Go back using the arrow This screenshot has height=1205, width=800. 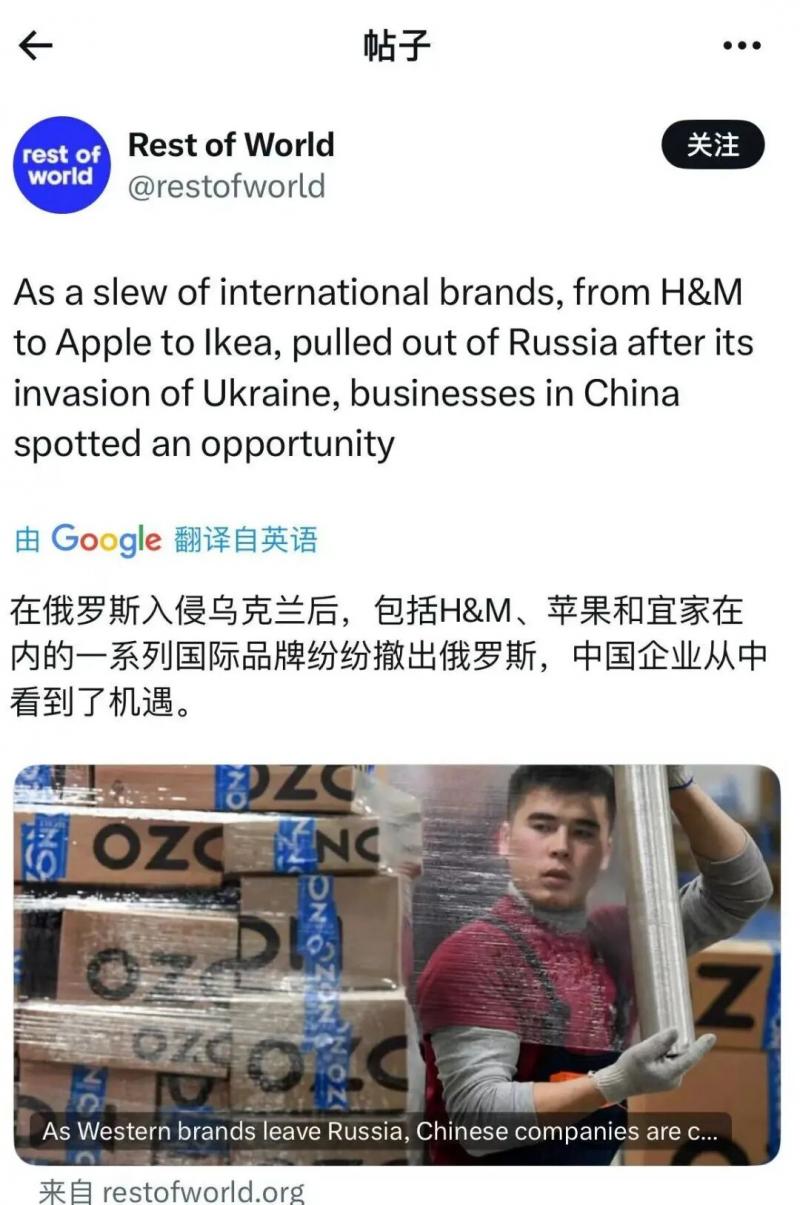(36, 45)
